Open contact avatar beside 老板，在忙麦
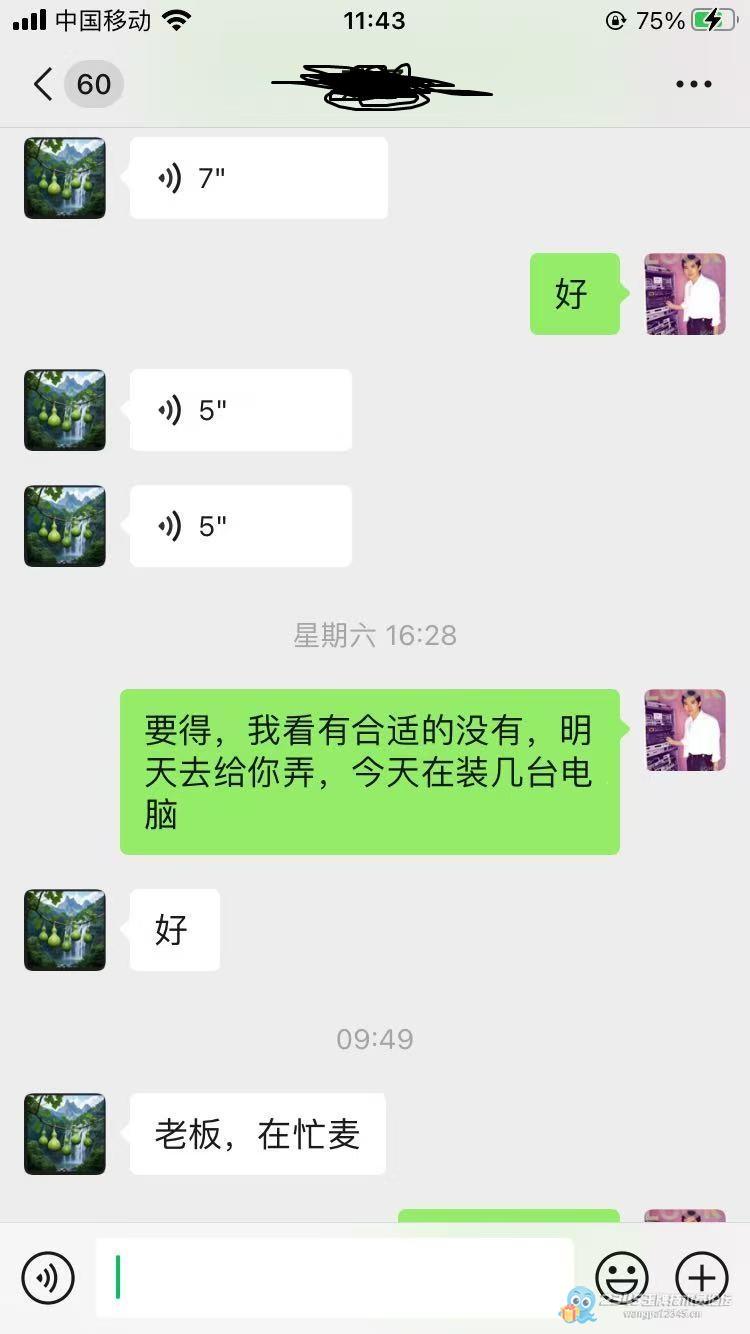 65,1133
